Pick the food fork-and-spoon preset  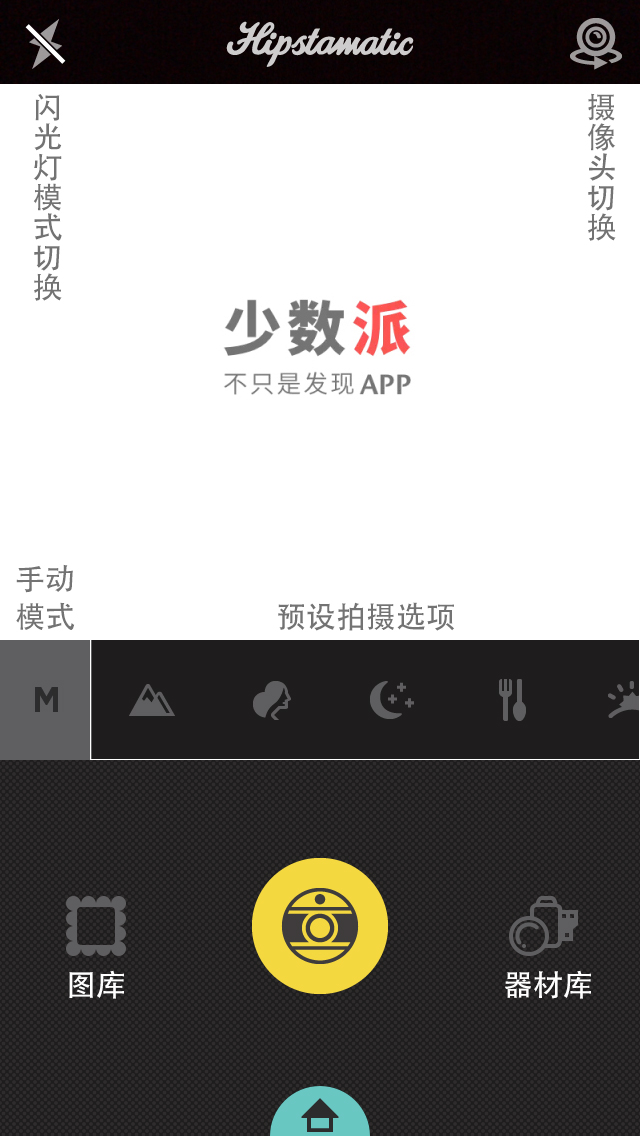(512, 700)
